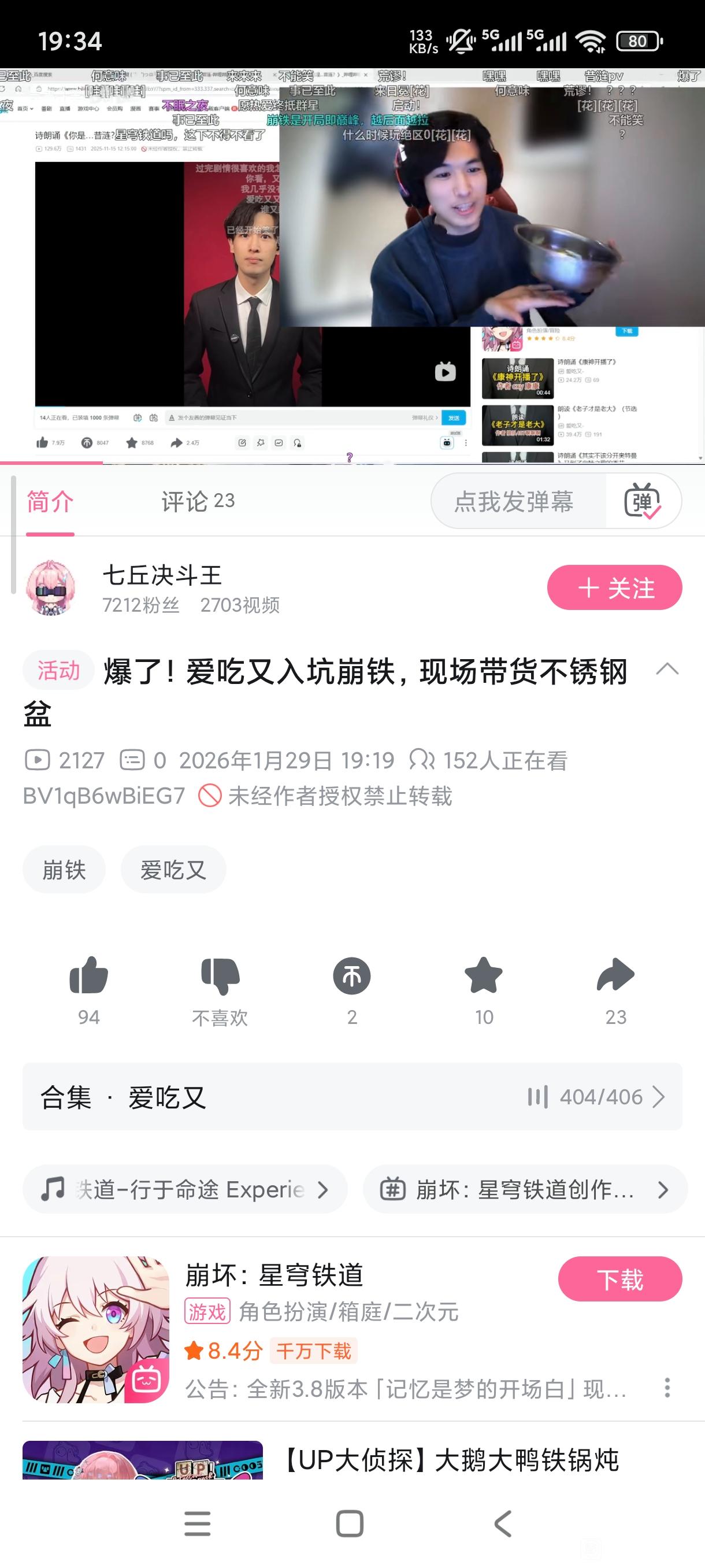
Task: Give coins to this video
Action: 351,976
